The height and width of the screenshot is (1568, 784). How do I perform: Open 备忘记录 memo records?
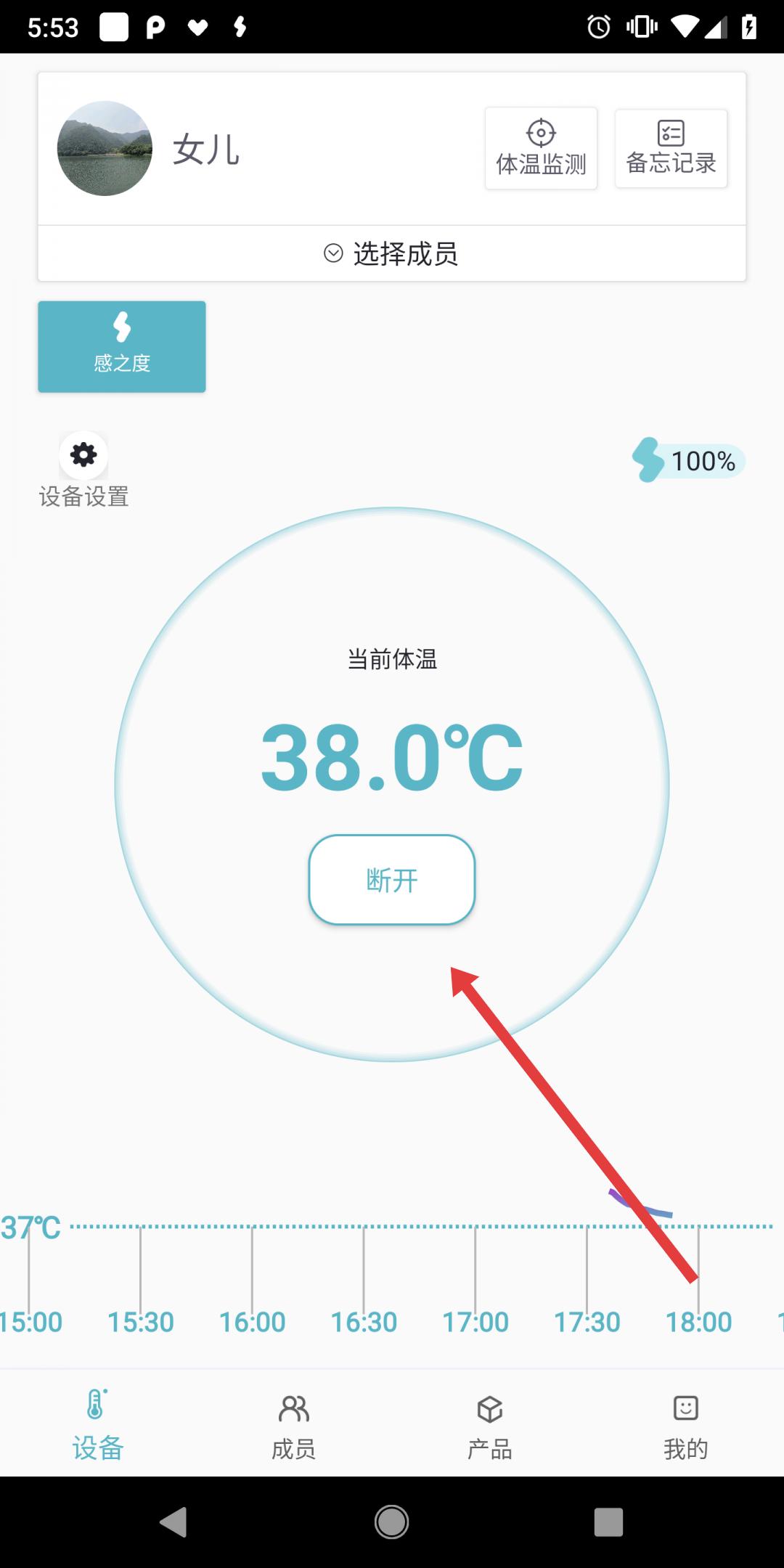tap(671, 148)
